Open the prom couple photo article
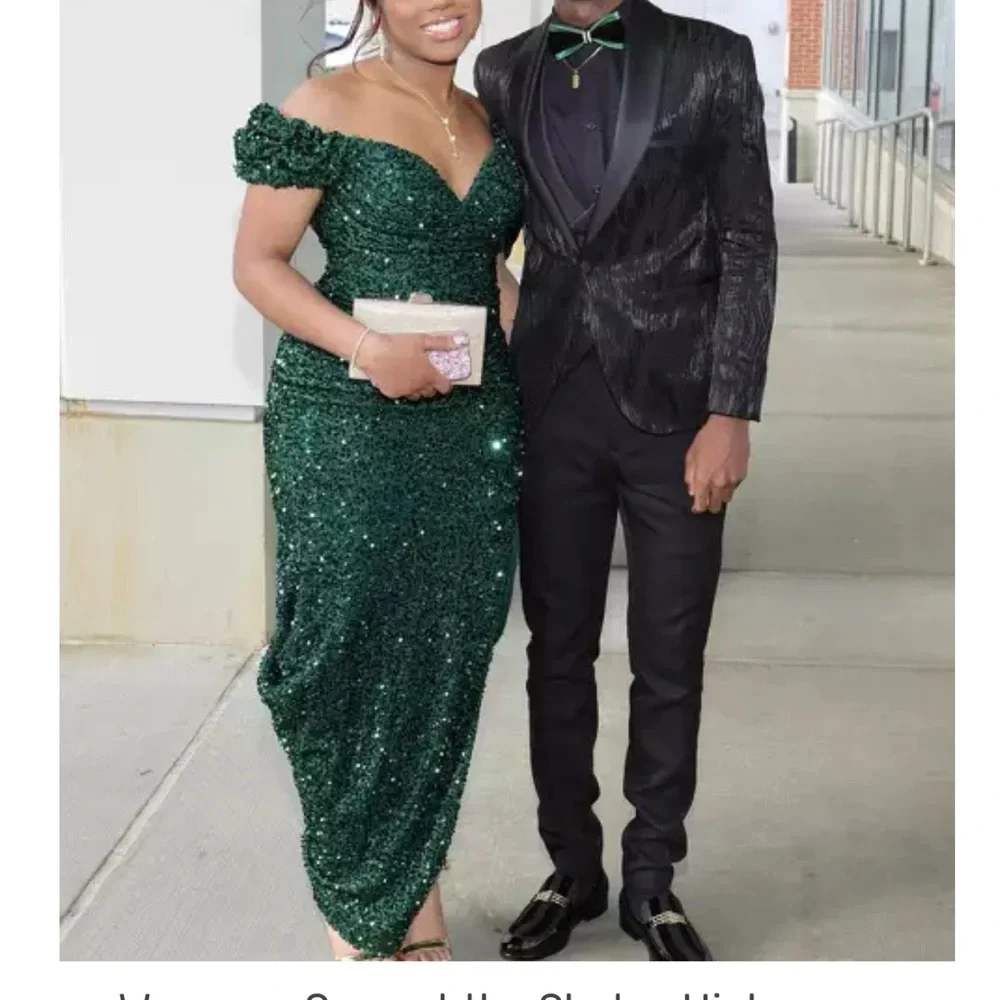The width and height of the screenshot is (1000, 1000). (x=506, y=480)
